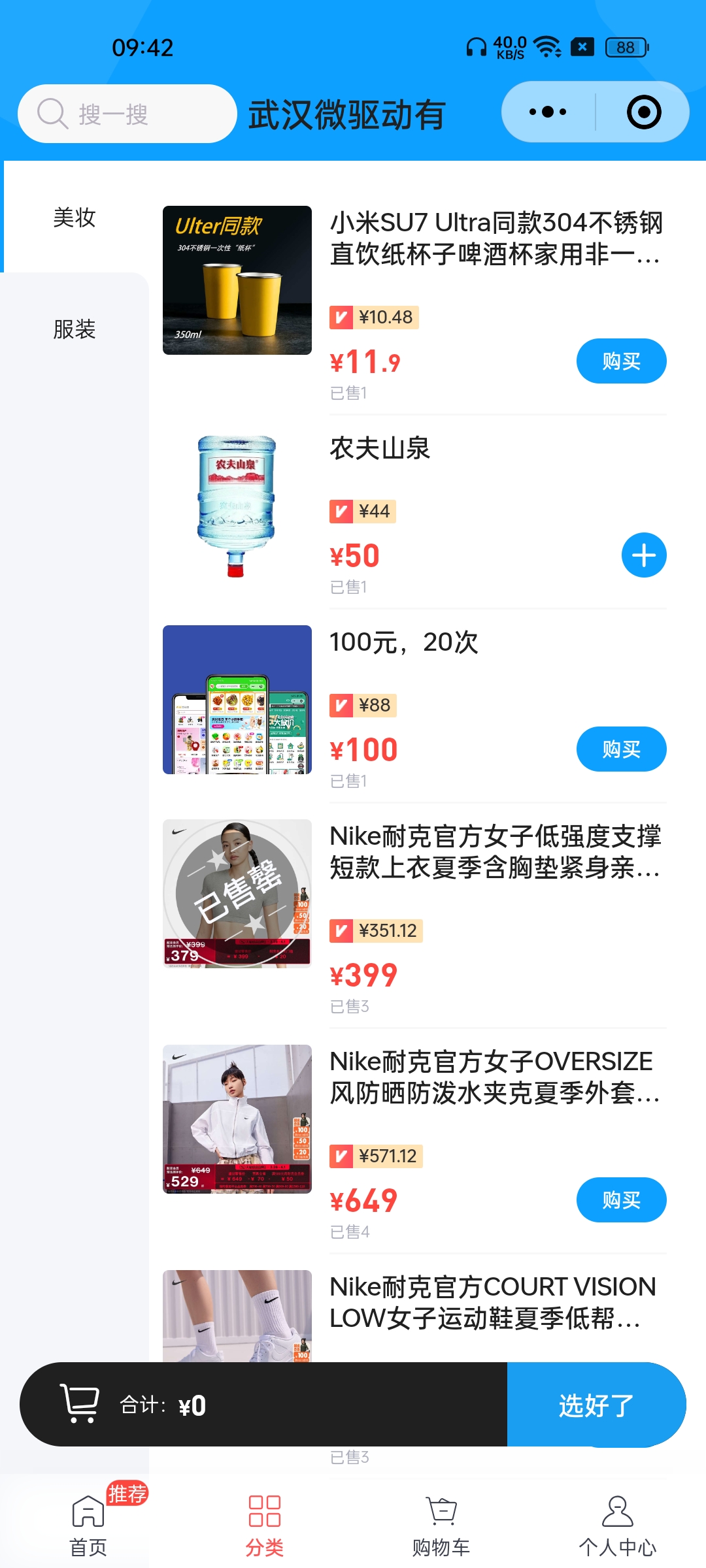The width and height of the screenshot is (706, 1568).
Task: Buy the 100元，20次 package
Action: click(620, 749)
